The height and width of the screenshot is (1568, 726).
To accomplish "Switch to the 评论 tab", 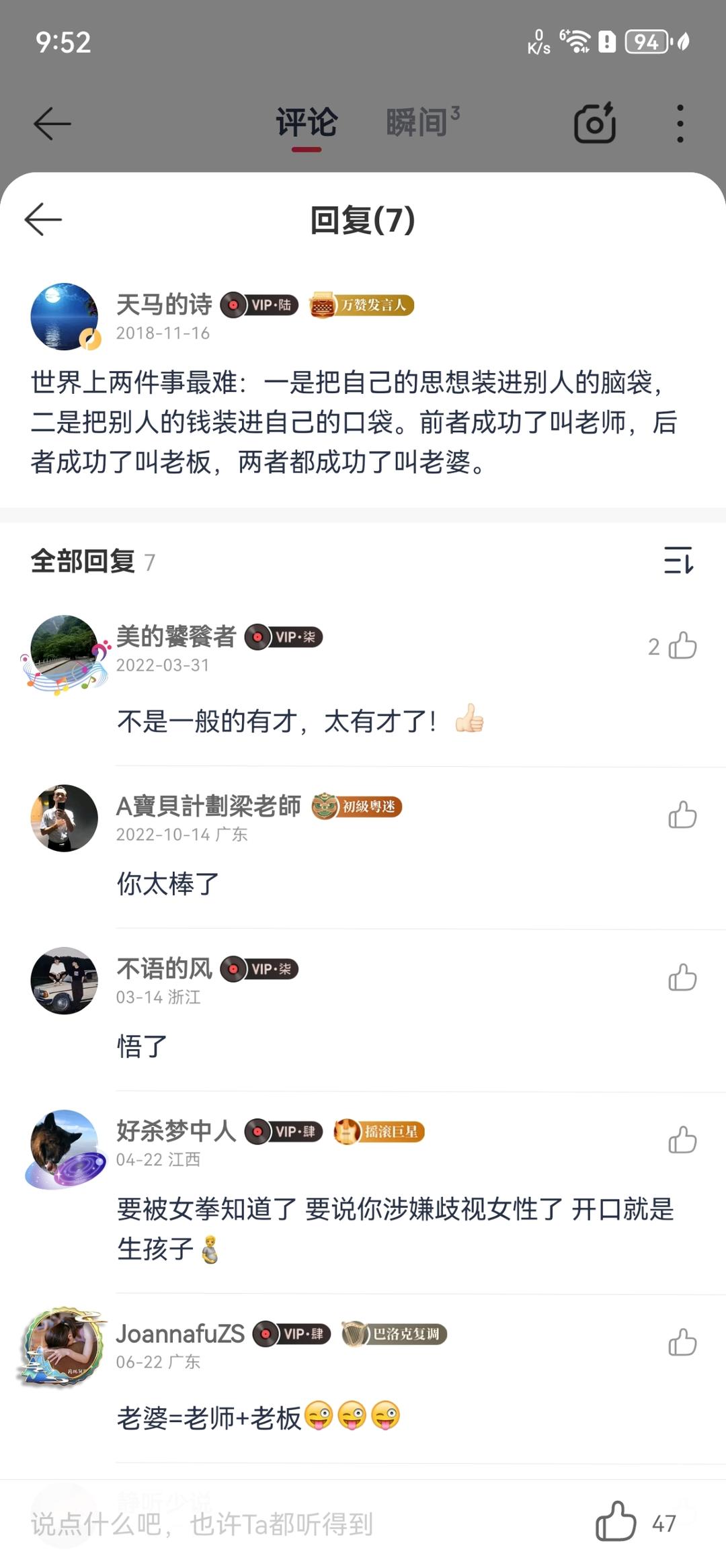I will [307, 123].
